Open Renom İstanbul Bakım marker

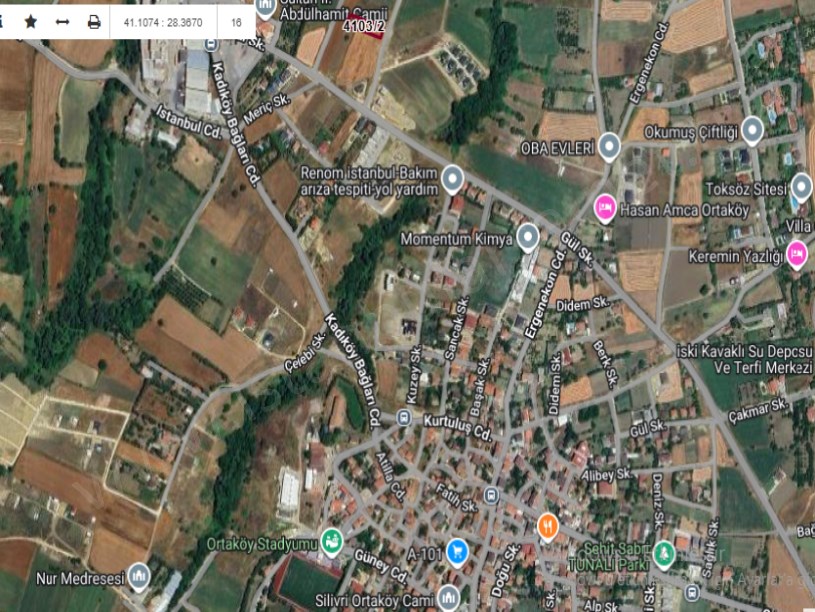(452, 180)
